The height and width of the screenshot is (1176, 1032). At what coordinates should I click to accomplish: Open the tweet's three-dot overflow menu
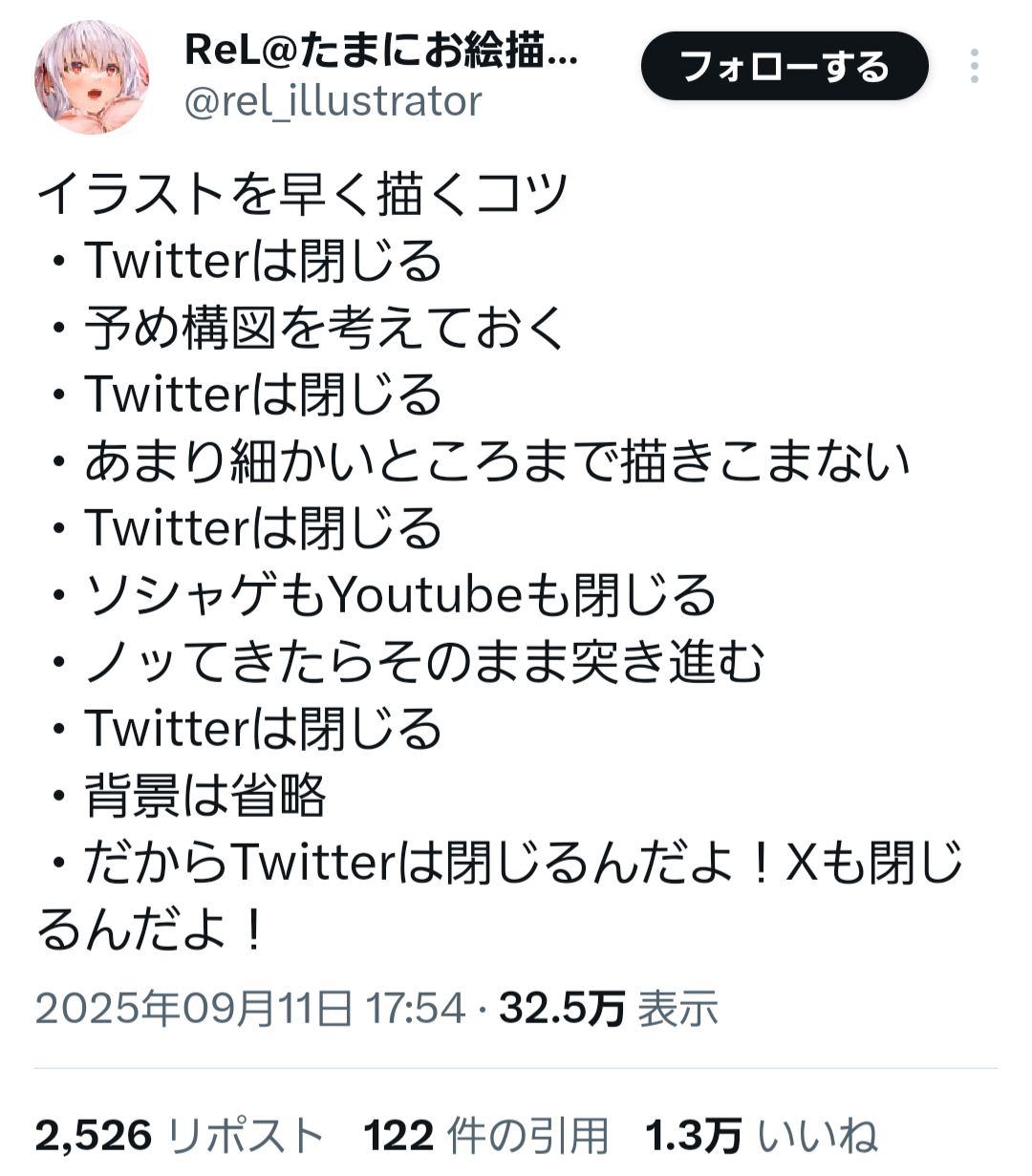point(974,67)
